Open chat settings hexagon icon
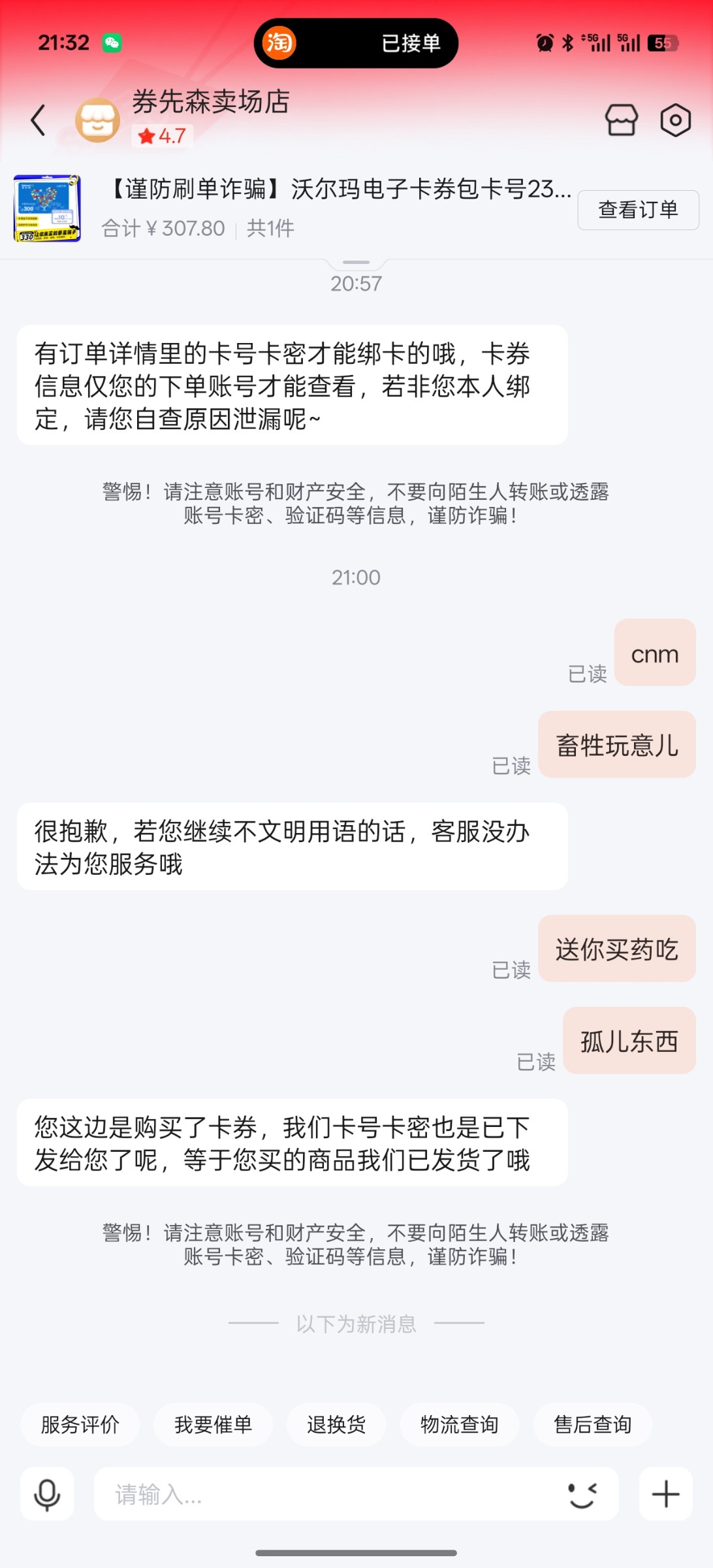 tap(675, 120)
